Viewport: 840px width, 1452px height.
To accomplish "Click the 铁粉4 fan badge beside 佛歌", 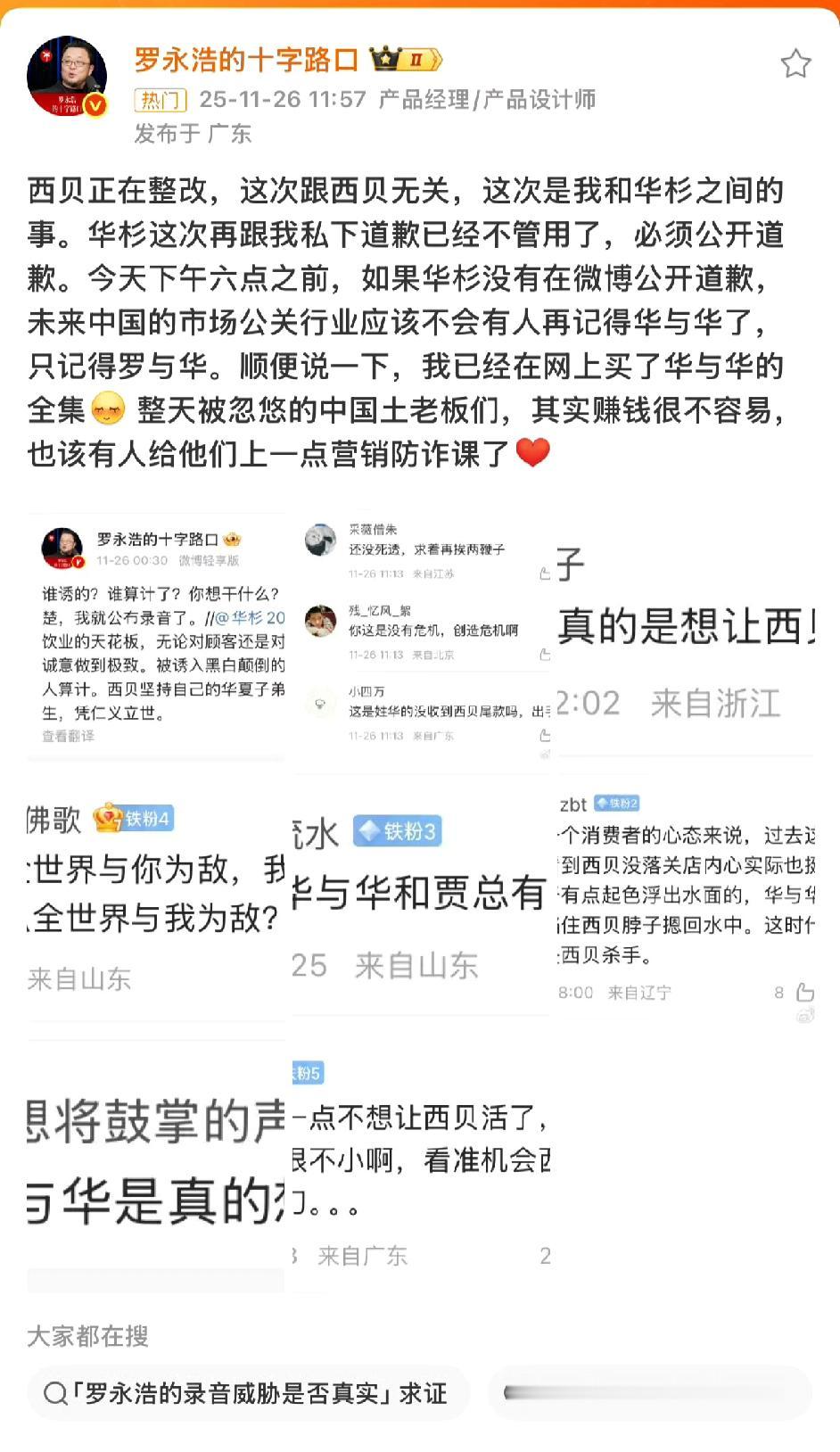I will [136, 816].
